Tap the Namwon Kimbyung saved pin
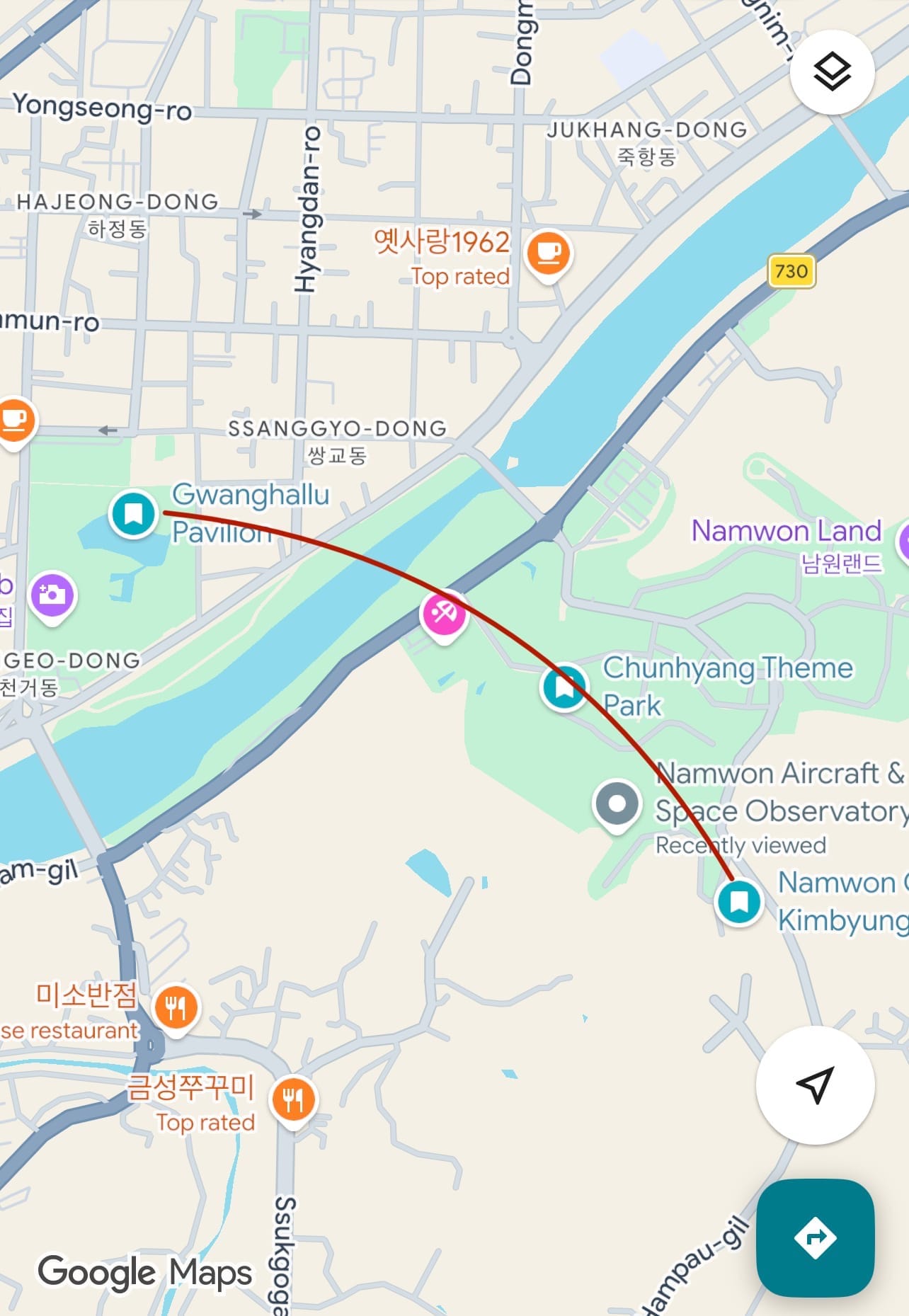The image size is (909, 1316). (738, 901)
